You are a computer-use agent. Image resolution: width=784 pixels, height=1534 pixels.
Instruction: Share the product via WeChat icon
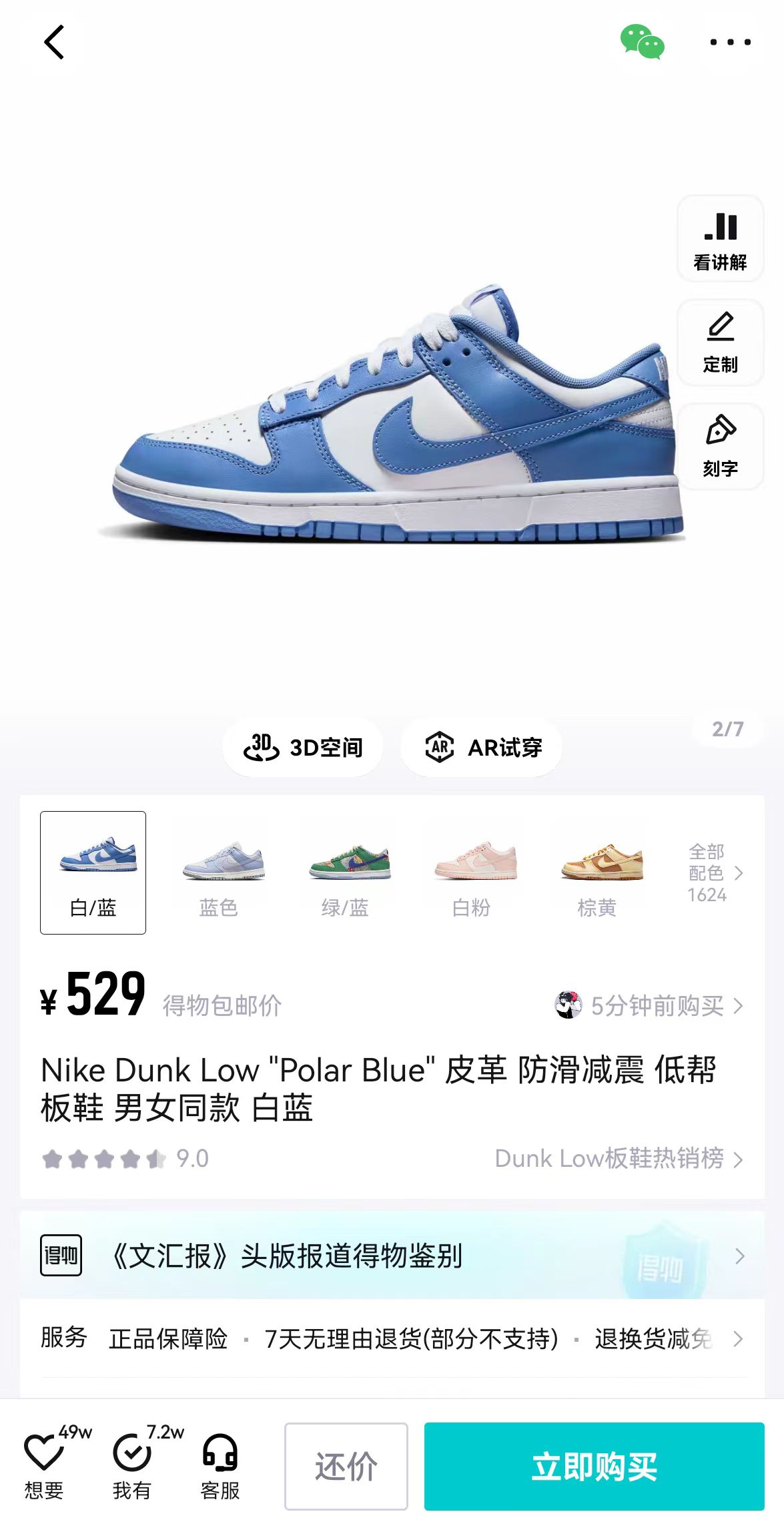642,42
